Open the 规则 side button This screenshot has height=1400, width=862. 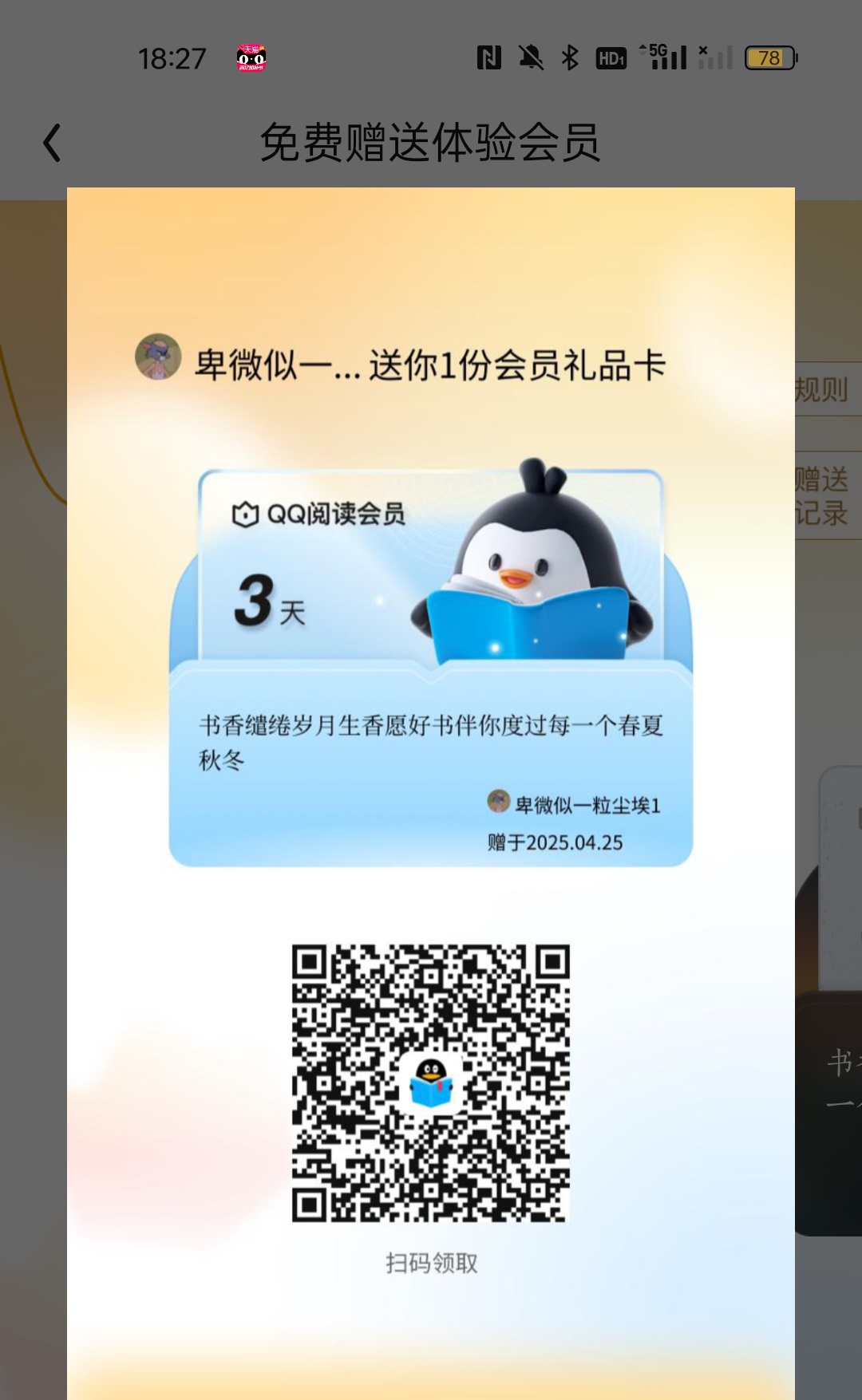(828, 389)
